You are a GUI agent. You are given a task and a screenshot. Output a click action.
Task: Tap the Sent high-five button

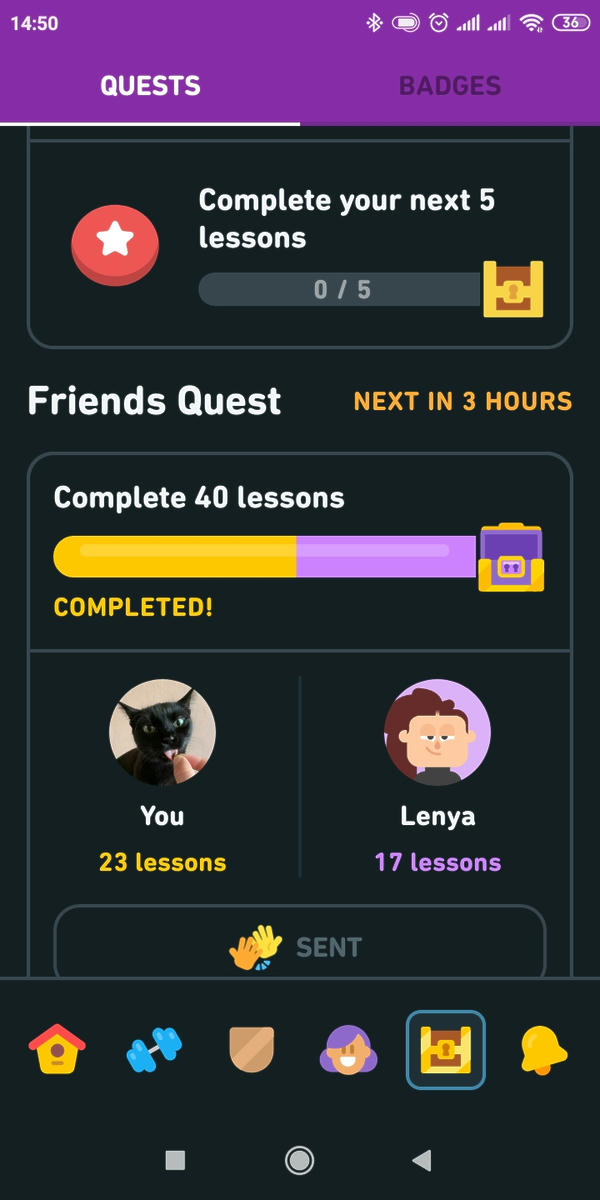(x=299, y=945)
